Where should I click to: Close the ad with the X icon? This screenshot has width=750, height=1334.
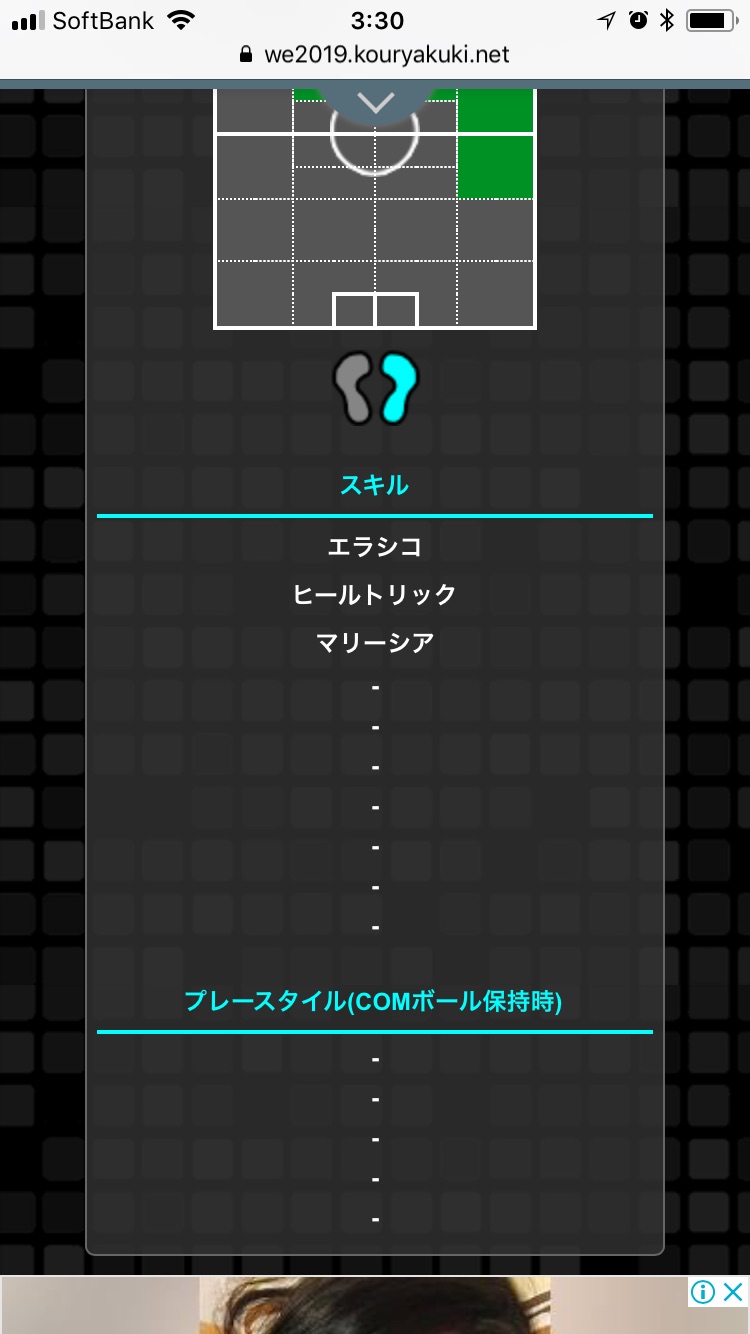click(733, 1292)
